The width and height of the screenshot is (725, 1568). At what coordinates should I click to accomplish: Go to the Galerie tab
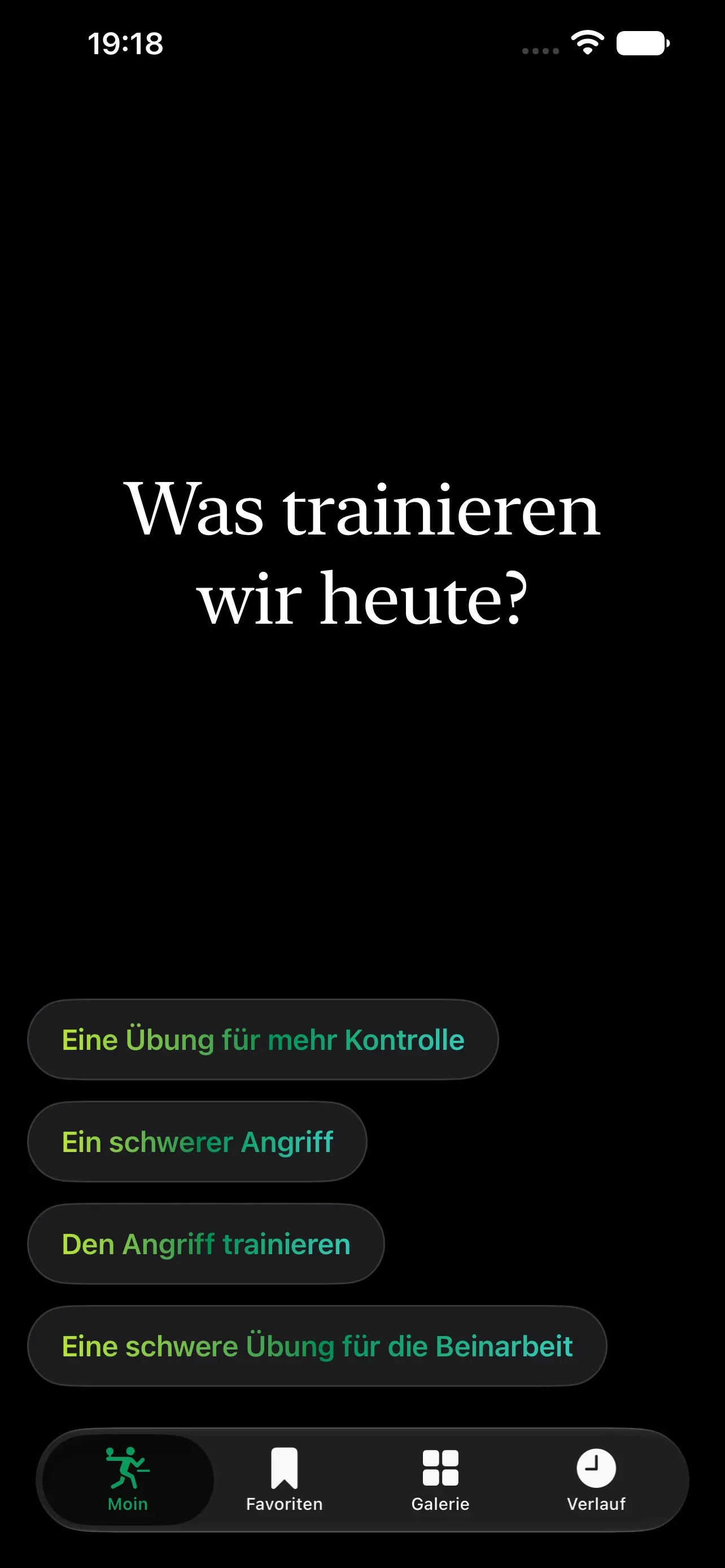pos(440,1480)
